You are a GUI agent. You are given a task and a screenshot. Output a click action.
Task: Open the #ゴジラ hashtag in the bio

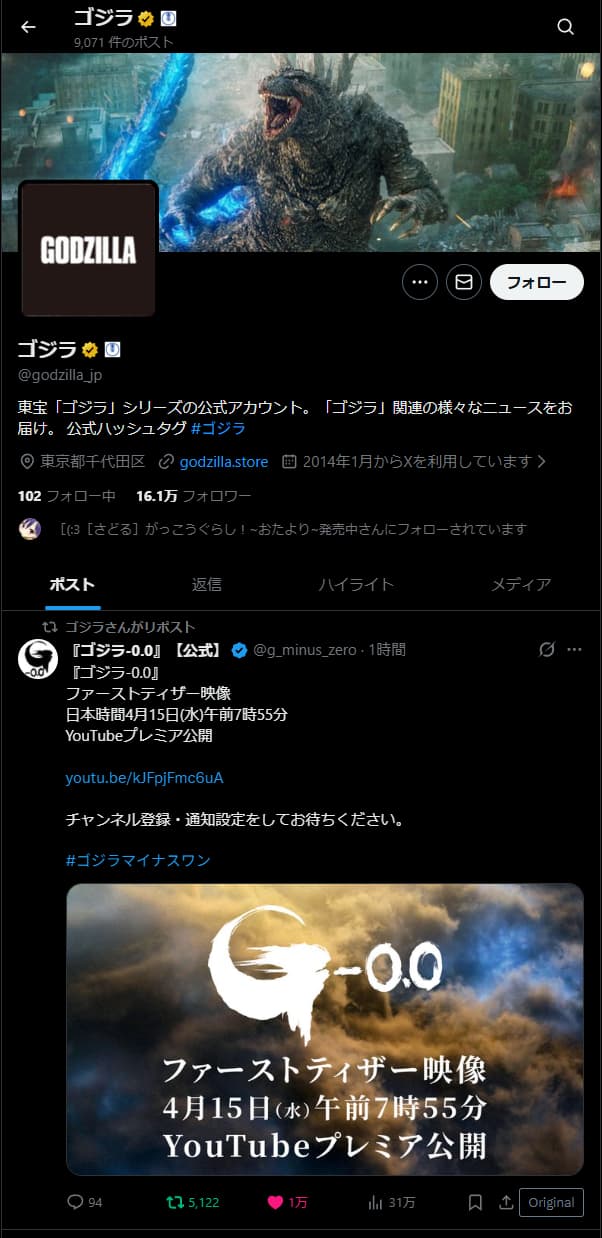[x=218, y=428]
